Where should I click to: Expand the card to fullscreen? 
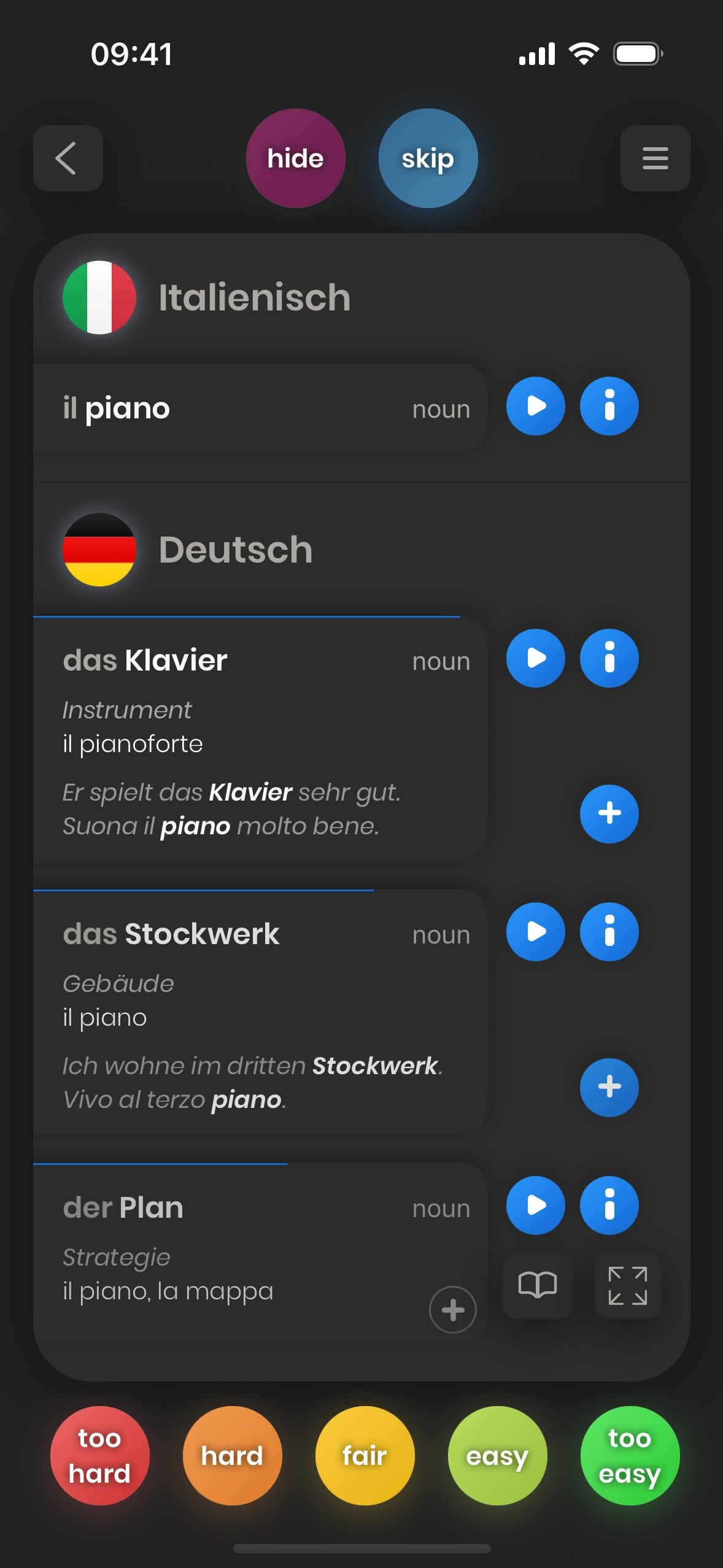[627, 1285]
